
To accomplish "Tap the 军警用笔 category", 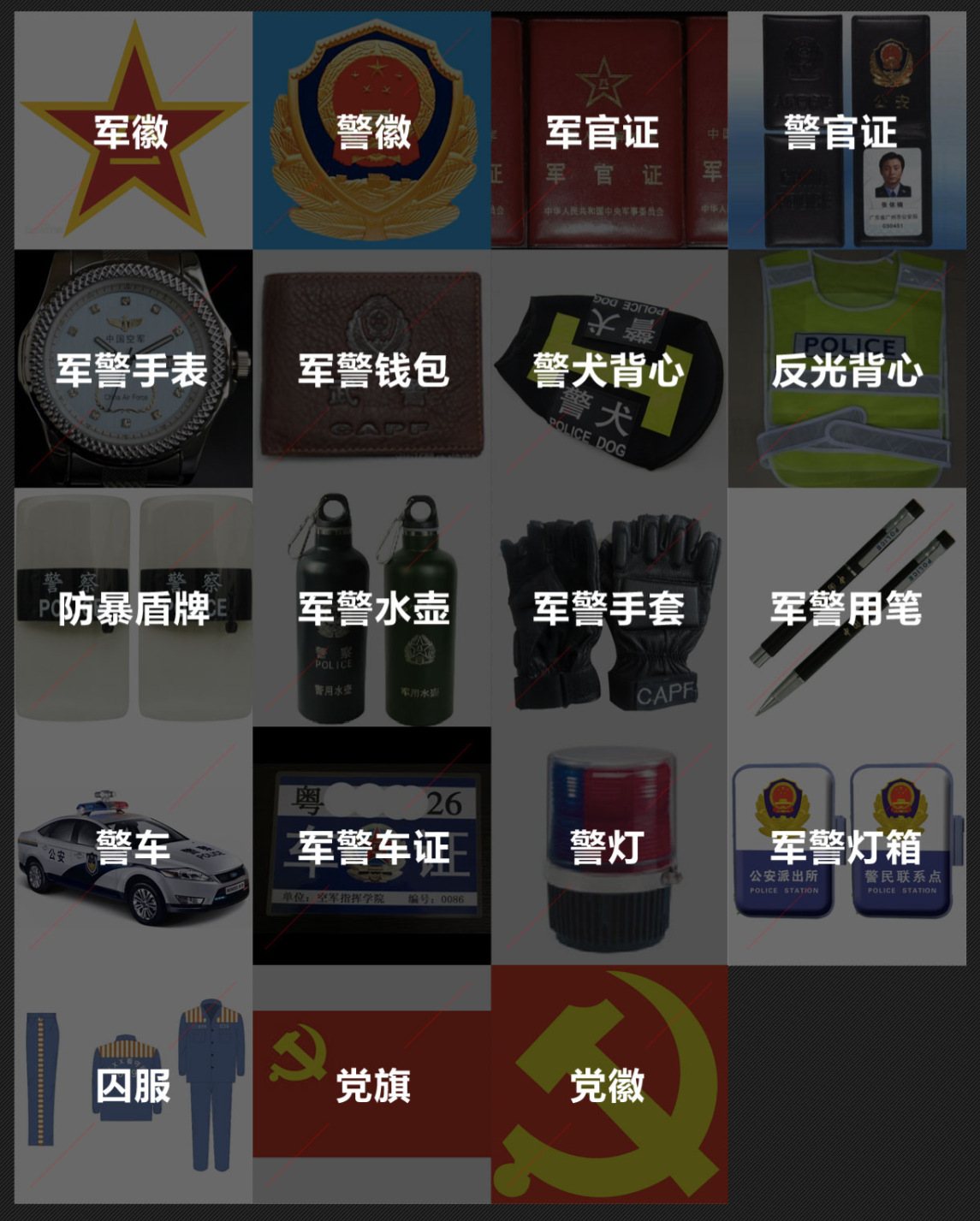I will click(x=846, y=608).
